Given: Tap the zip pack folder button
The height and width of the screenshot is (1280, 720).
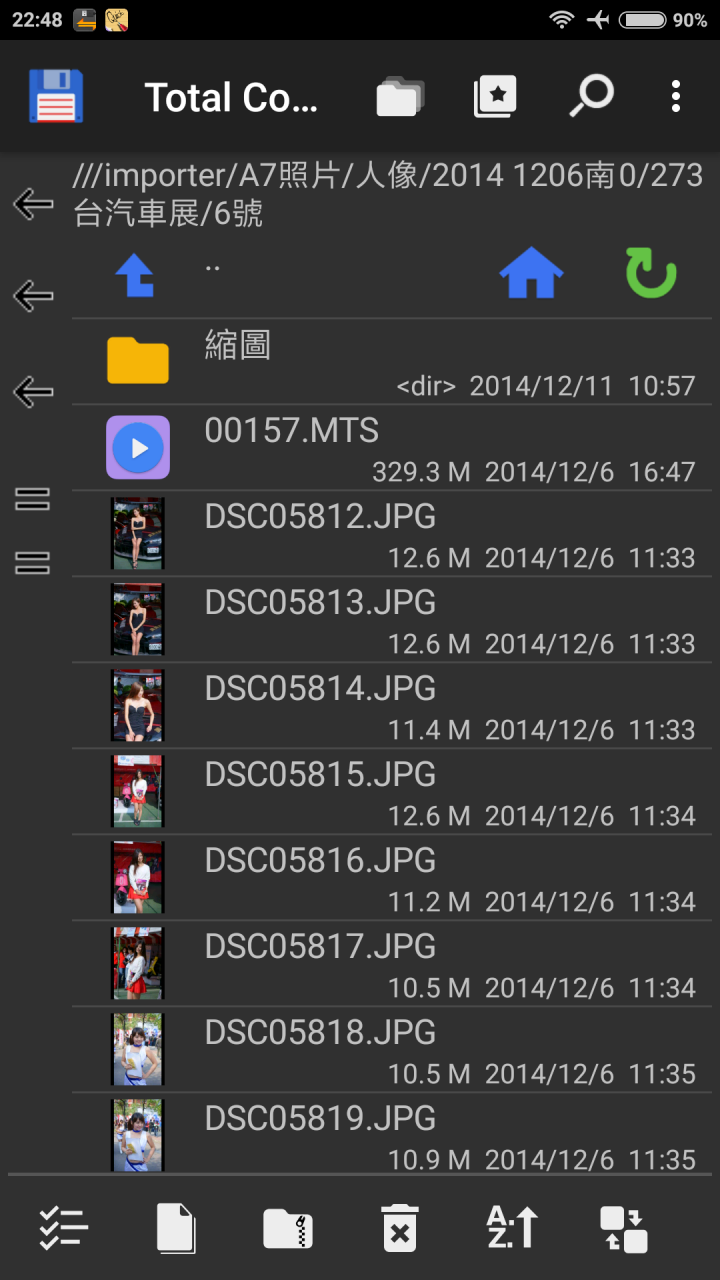Looking at the screenshot, I should 288,1228.
